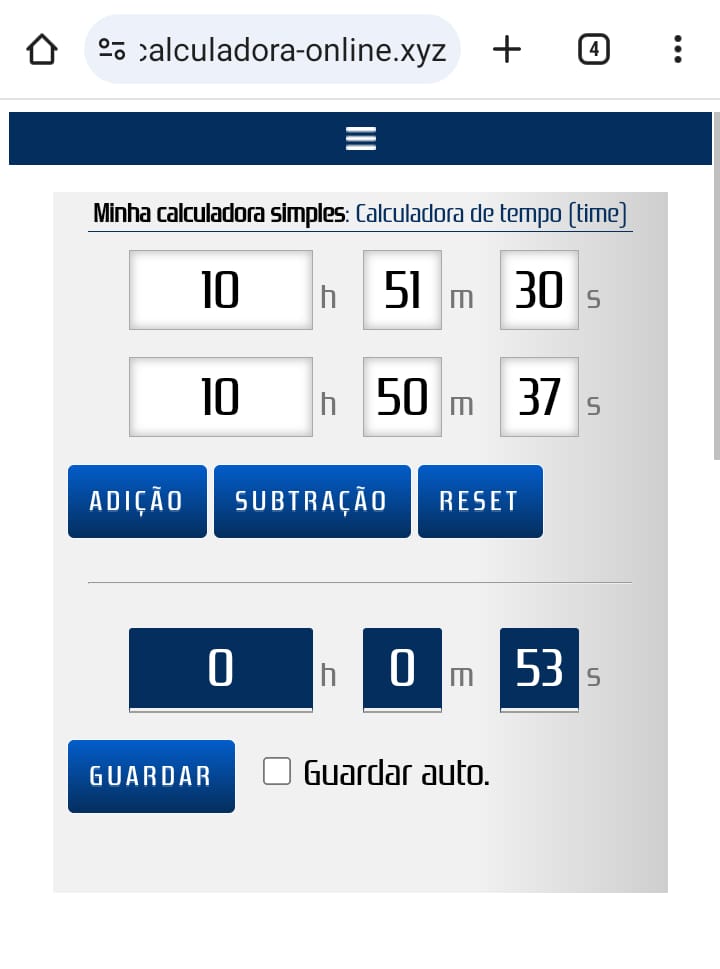Open a new browser tab
The width and height of the screenshot is (720, 969).
click(507, 49)
